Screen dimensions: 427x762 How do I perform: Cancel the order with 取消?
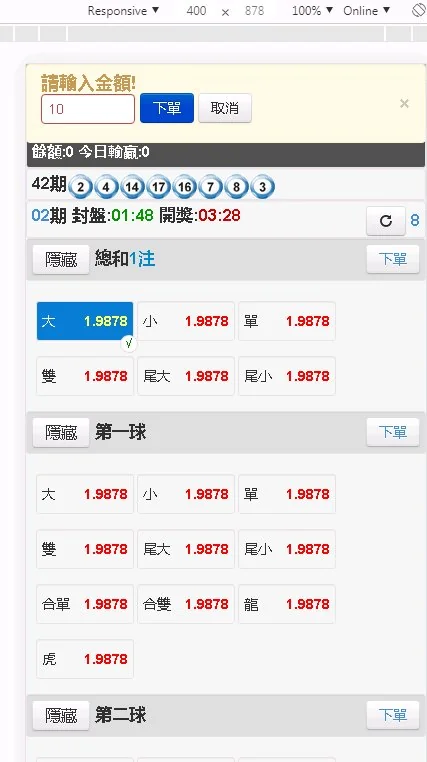(225, 108)
